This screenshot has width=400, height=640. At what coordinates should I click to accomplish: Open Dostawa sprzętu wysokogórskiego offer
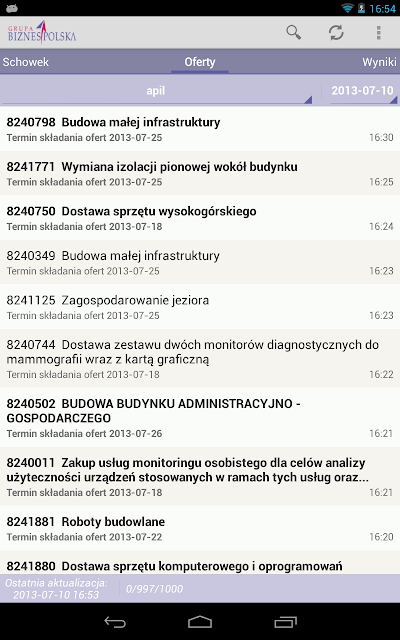coord(200,218)
